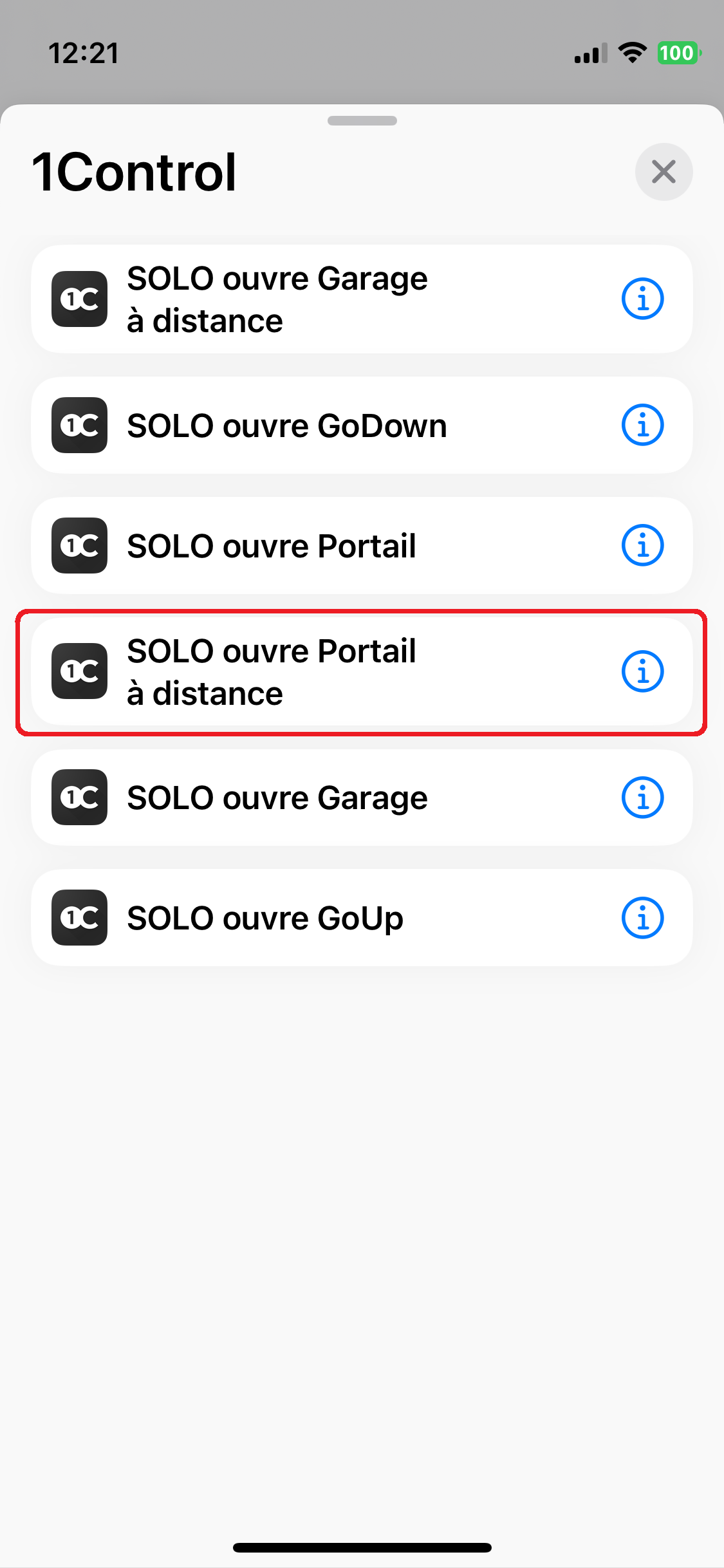Close the 1Control sheet
Image resolution: width=724 pixels, height=1568 pixels.
(664, 172)
